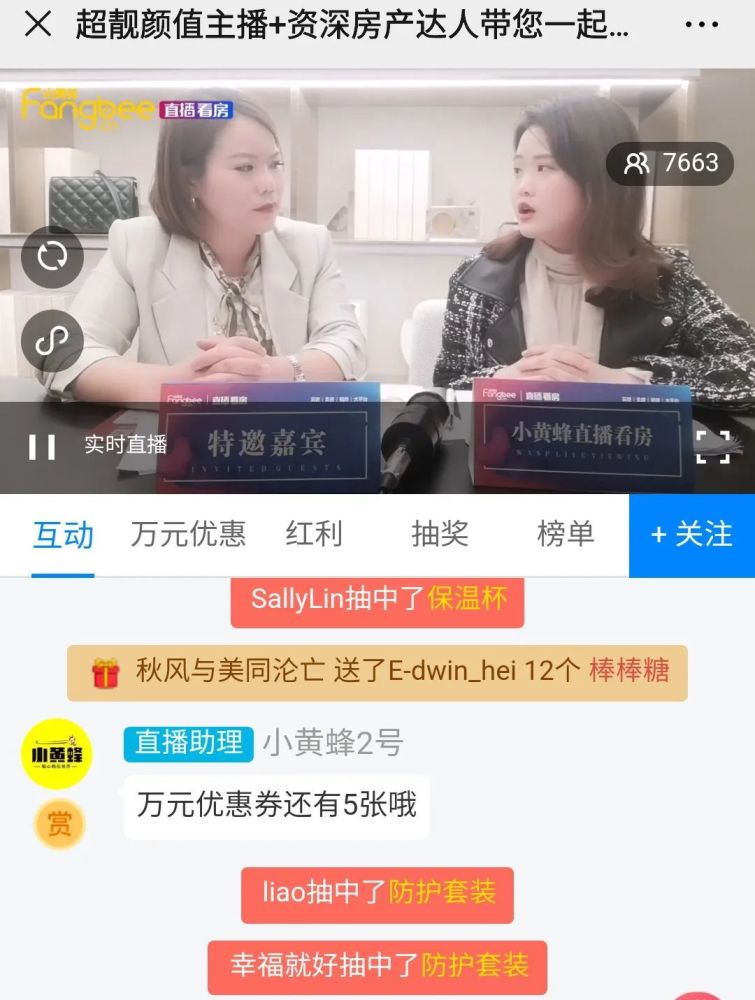Enter fullscreen video mode
Screen dimensions: 755x1000
(x=712, y=446)
